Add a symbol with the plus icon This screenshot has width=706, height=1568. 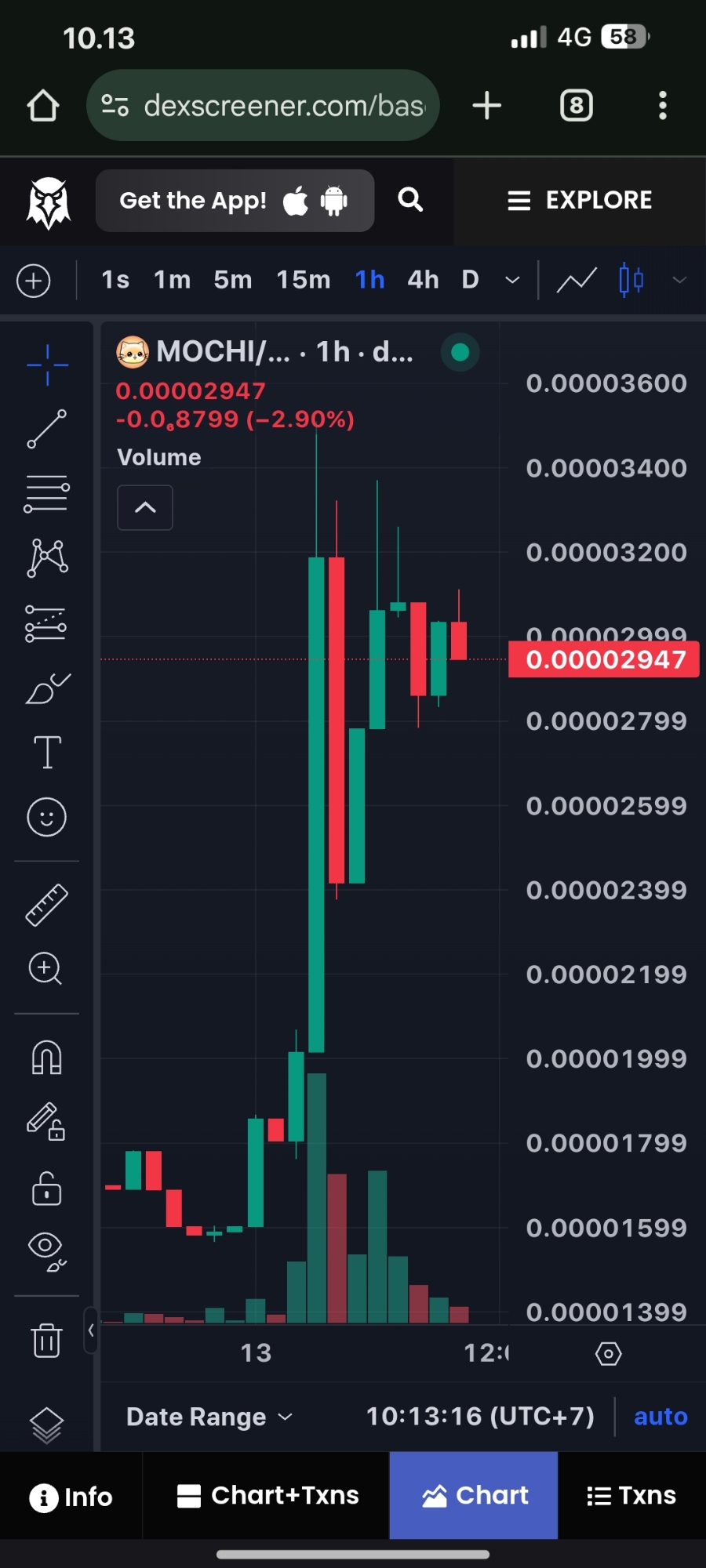click(34, 281)
